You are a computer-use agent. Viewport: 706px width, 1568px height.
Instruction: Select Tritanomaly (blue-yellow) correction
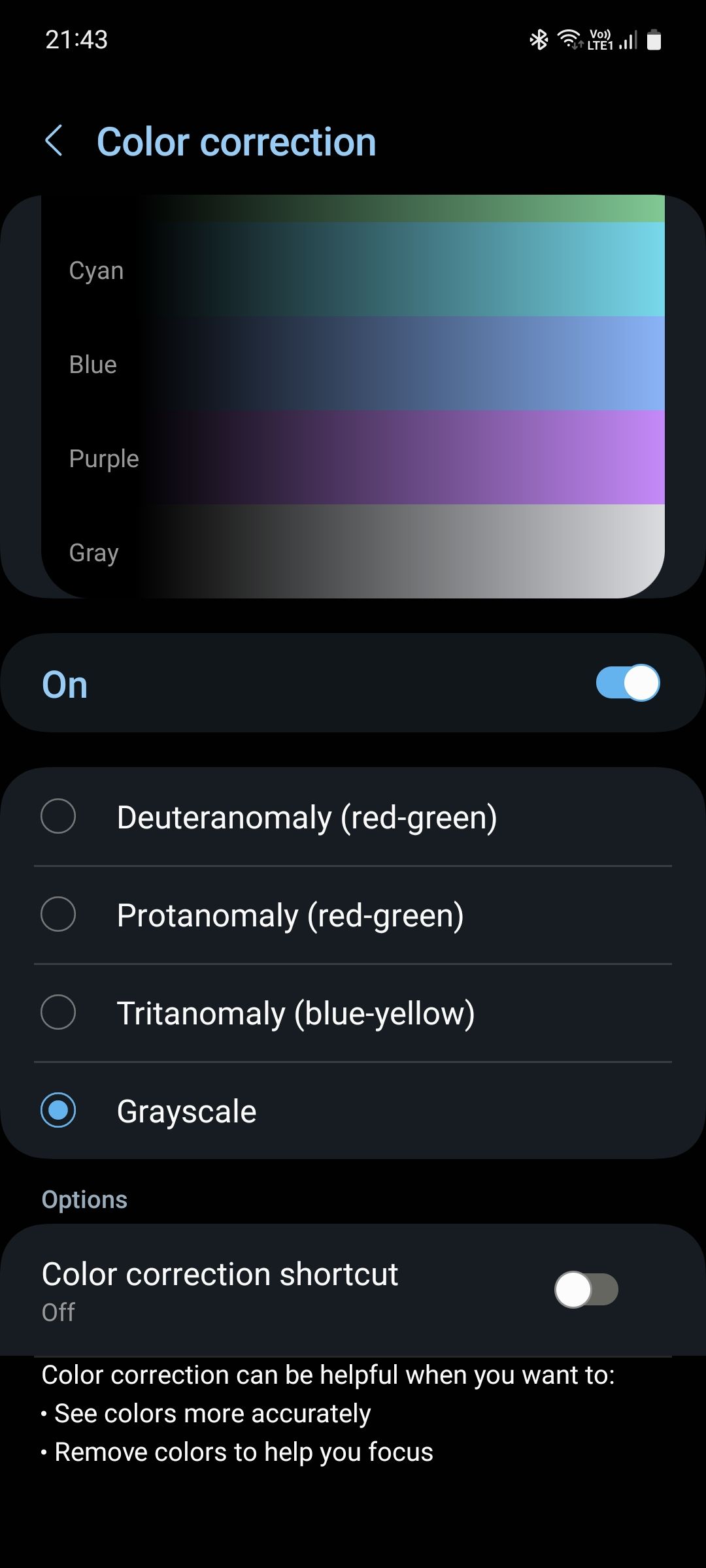pos(58,1013)
